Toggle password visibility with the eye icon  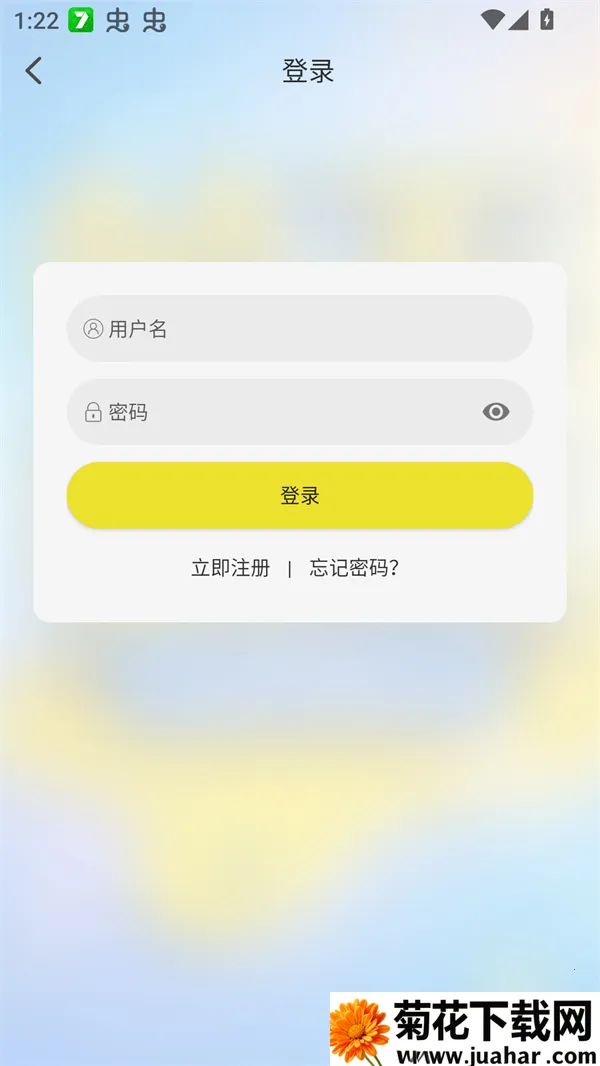pyautogui.click(x=496, y=412)
